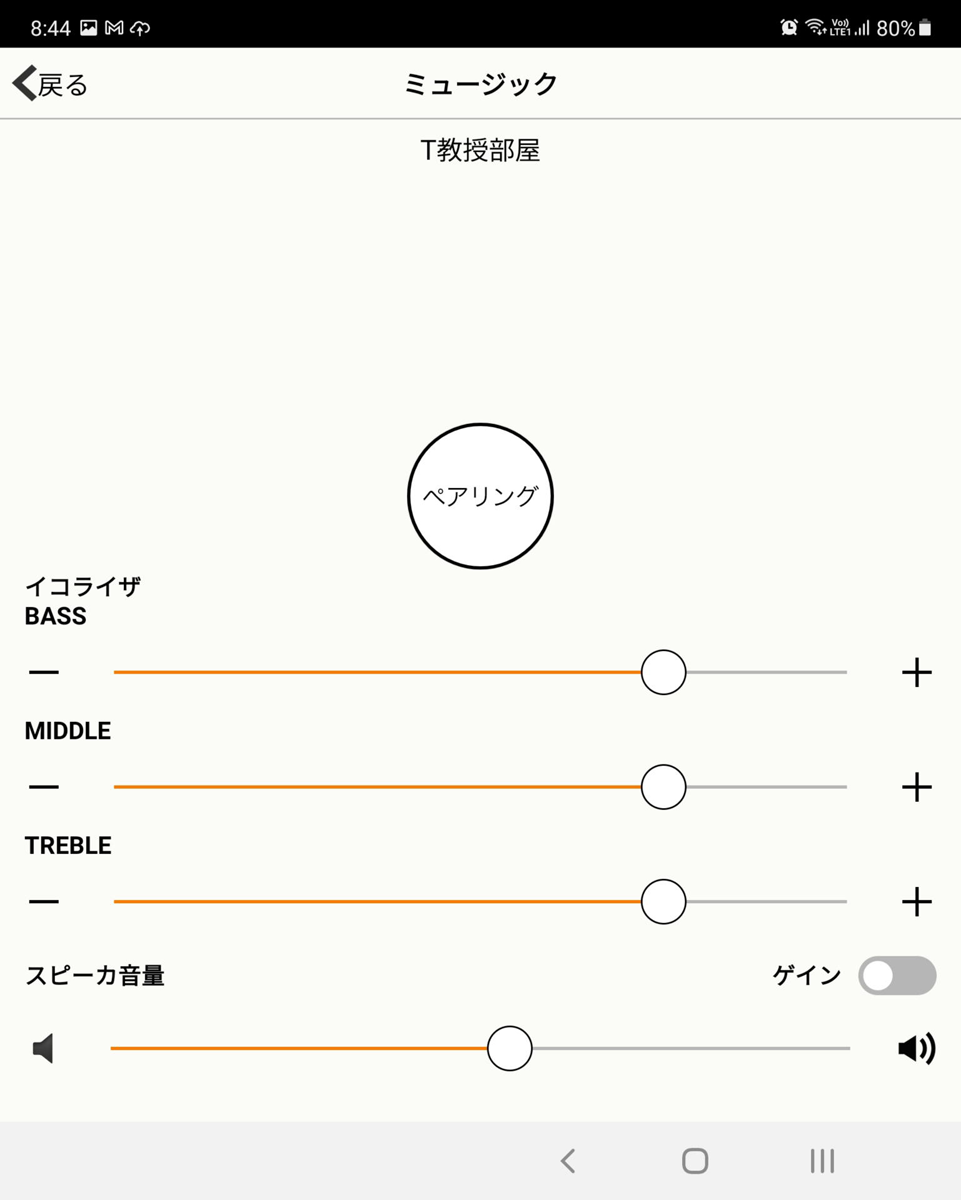Image resolution: width=961 pixels, height=1200 pixels.
Task: Tap the loud volume speaker icon
Action: [916, 1048]
